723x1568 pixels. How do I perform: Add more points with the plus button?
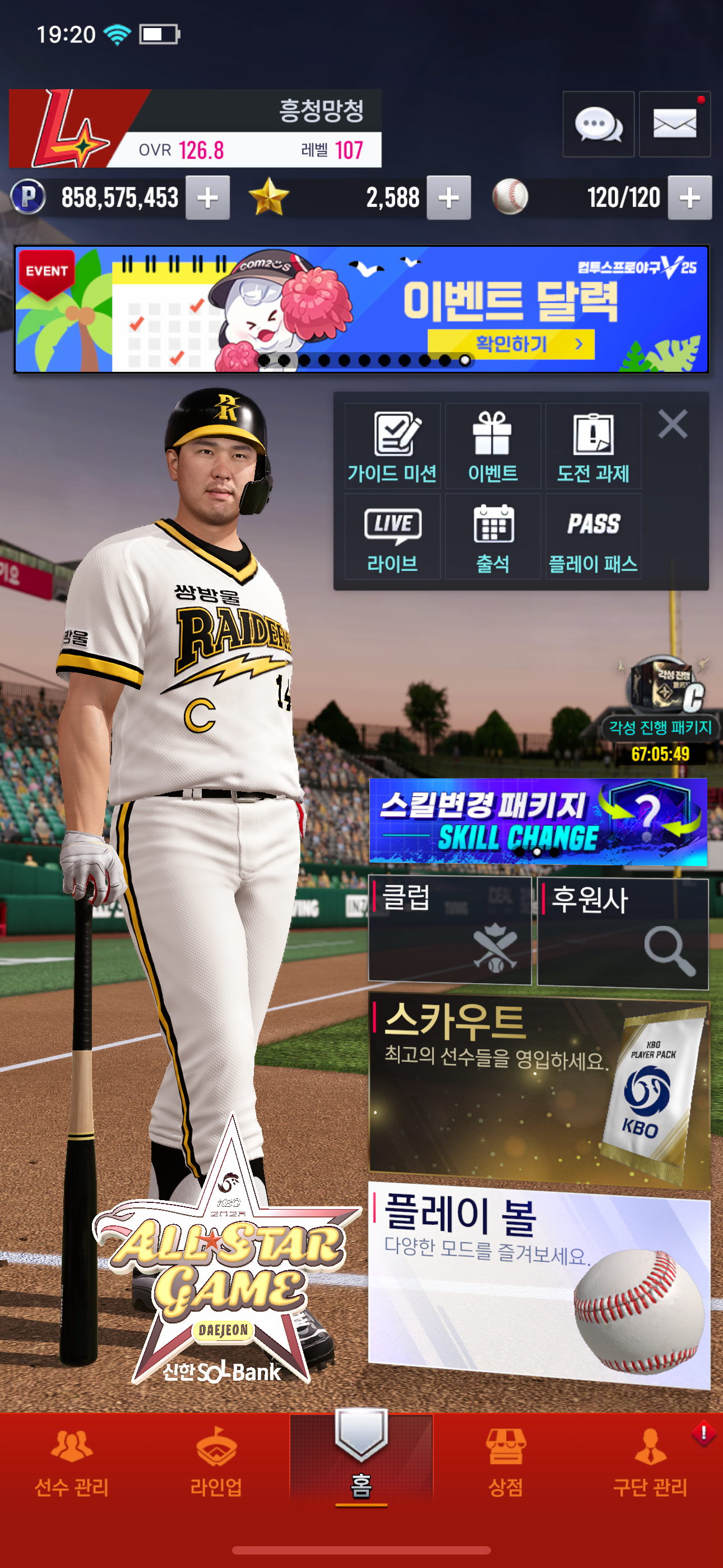tap(207, 198)
